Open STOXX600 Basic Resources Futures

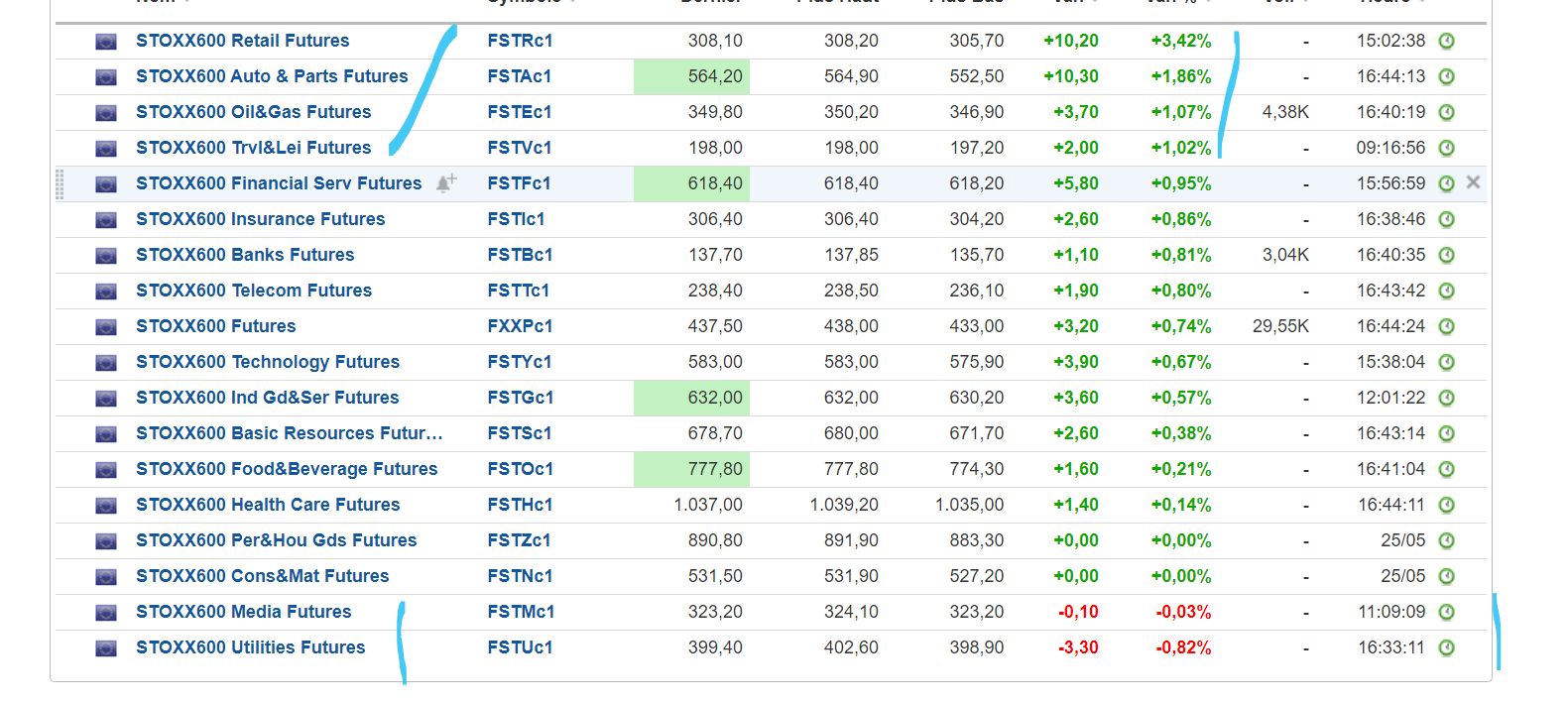pyautogui.click(x=289, y=433)
